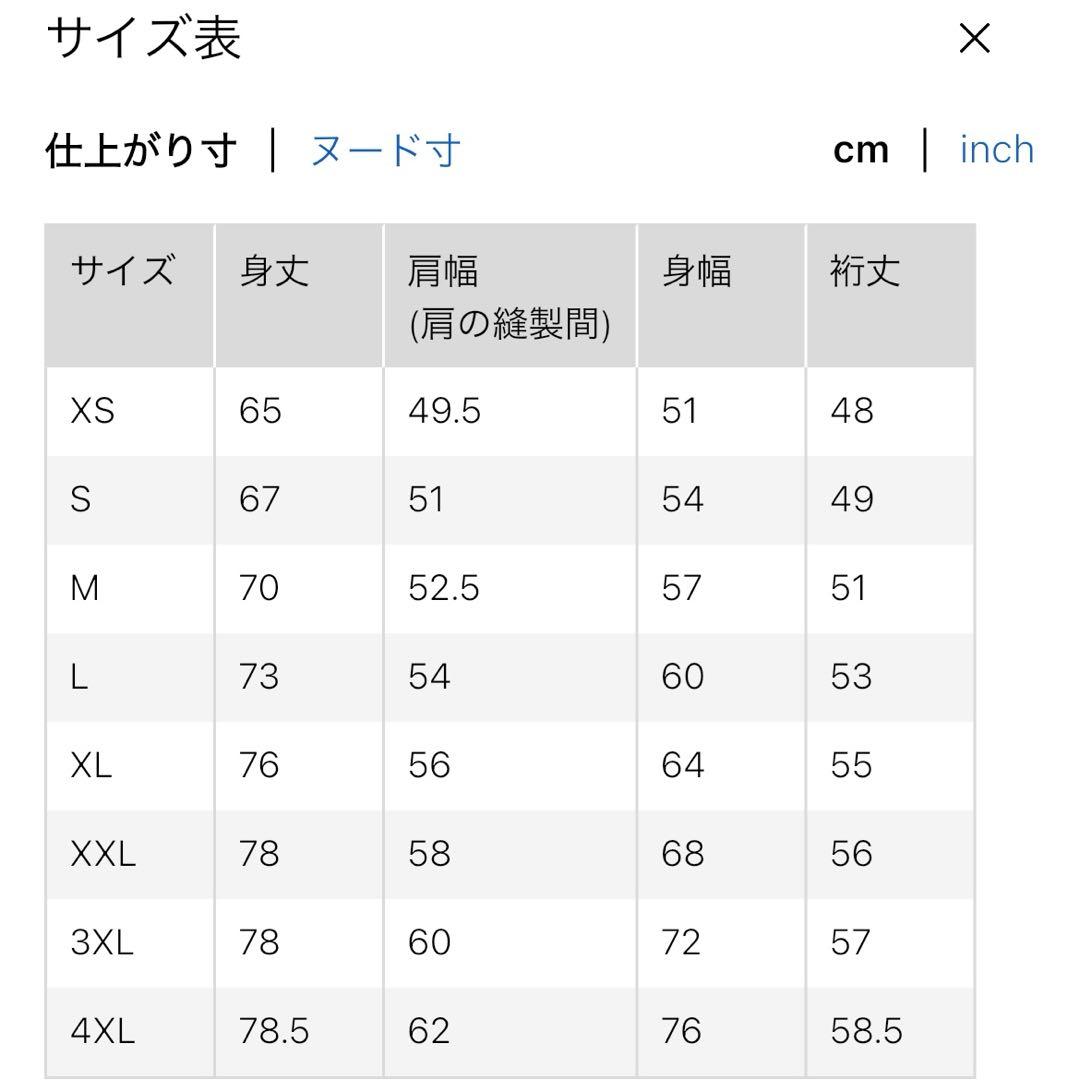This screenshot has width=1080, height=1080.
Task: Change units to inch
Action: pos(997,149)
